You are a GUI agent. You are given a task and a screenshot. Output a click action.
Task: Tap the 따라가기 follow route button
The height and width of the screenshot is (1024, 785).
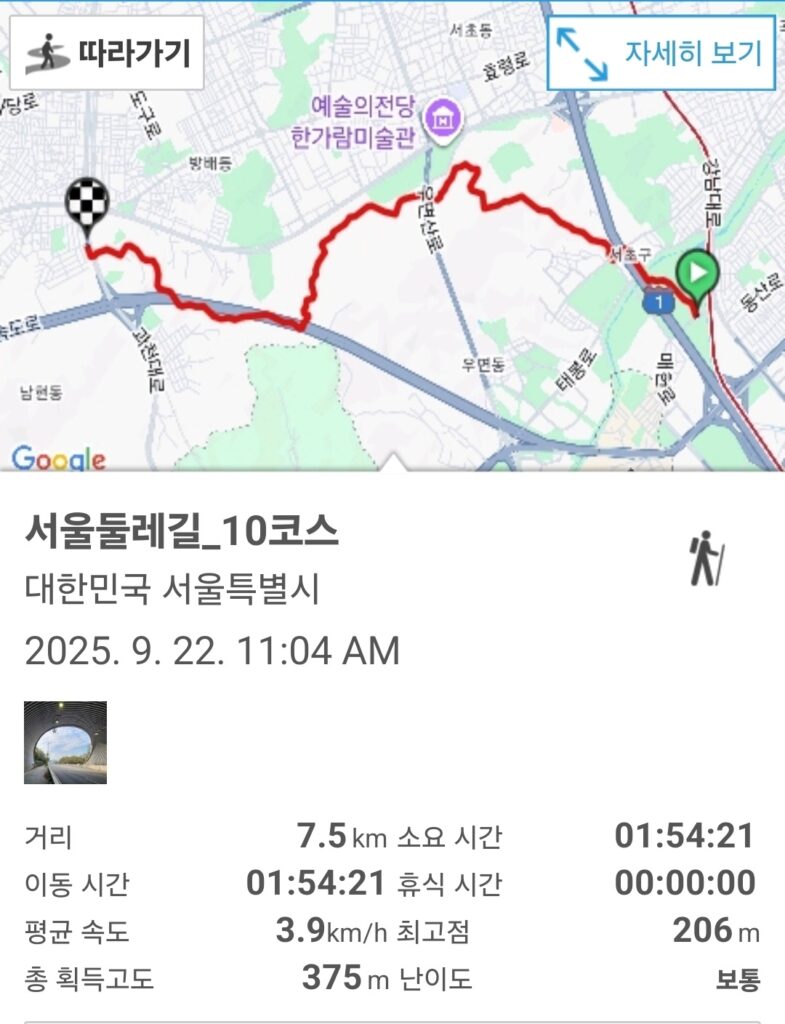pyautogui.click(x=107, y=52)
